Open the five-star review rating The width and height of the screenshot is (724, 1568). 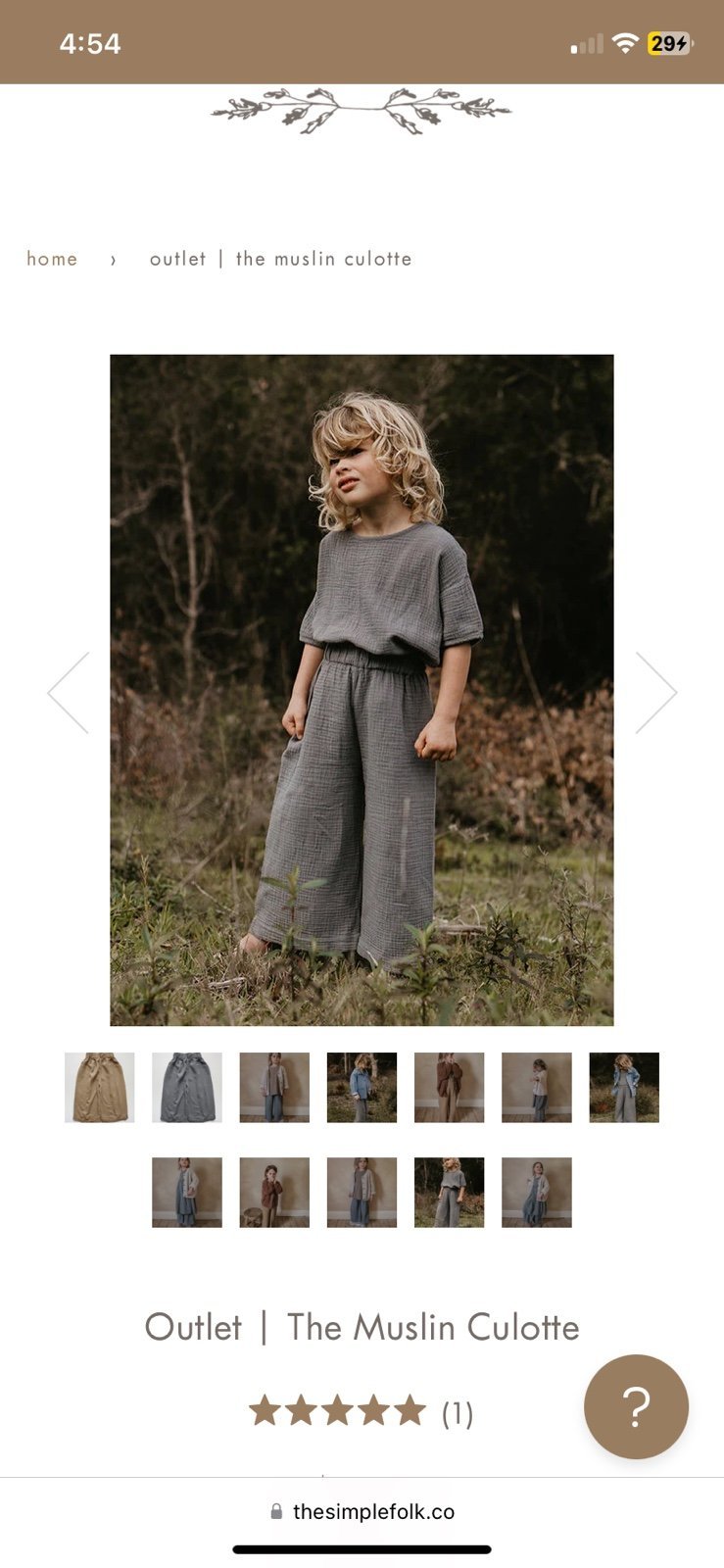click(361, 1412)
